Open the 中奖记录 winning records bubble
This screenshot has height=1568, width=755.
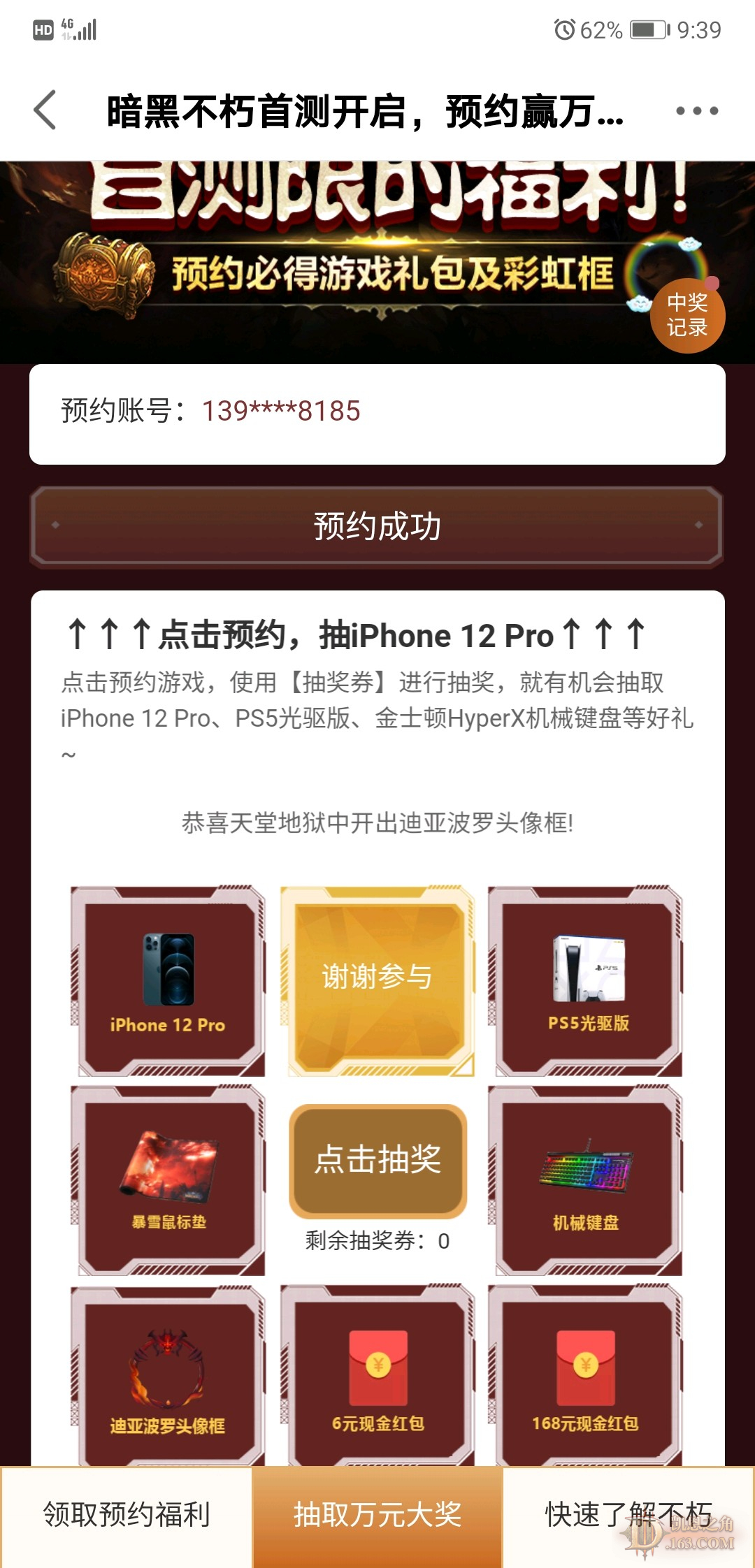tap(687, 315)
